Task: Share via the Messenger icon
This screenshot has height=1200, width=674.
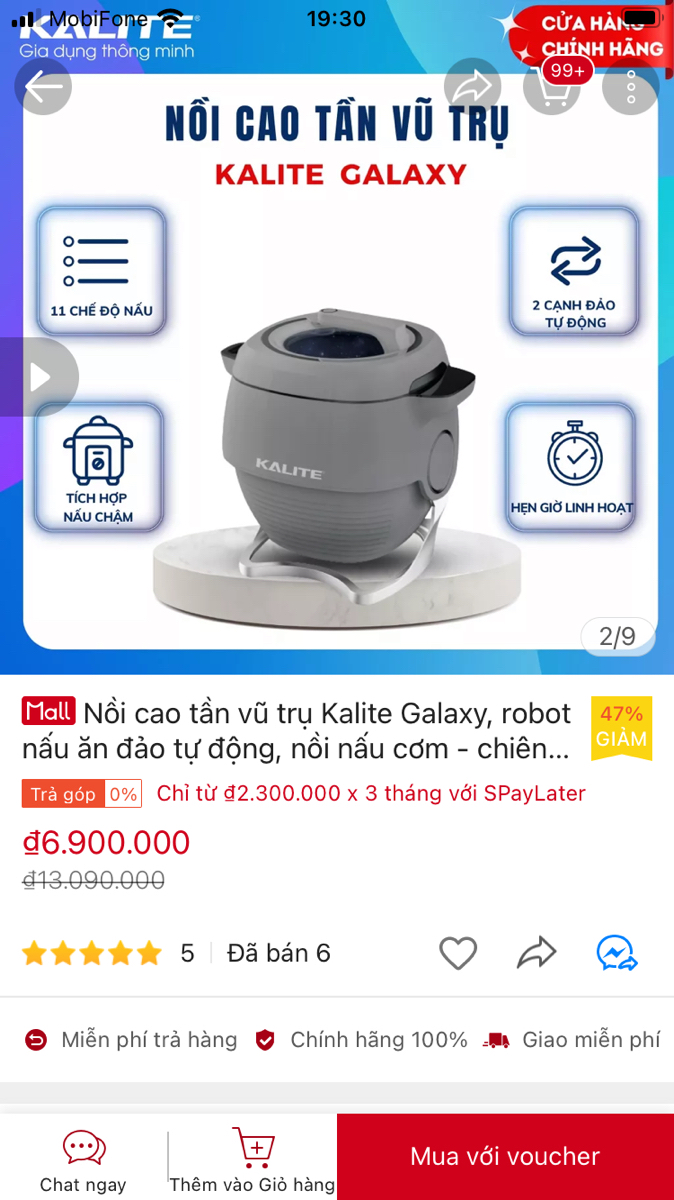Action: (617, 953)
